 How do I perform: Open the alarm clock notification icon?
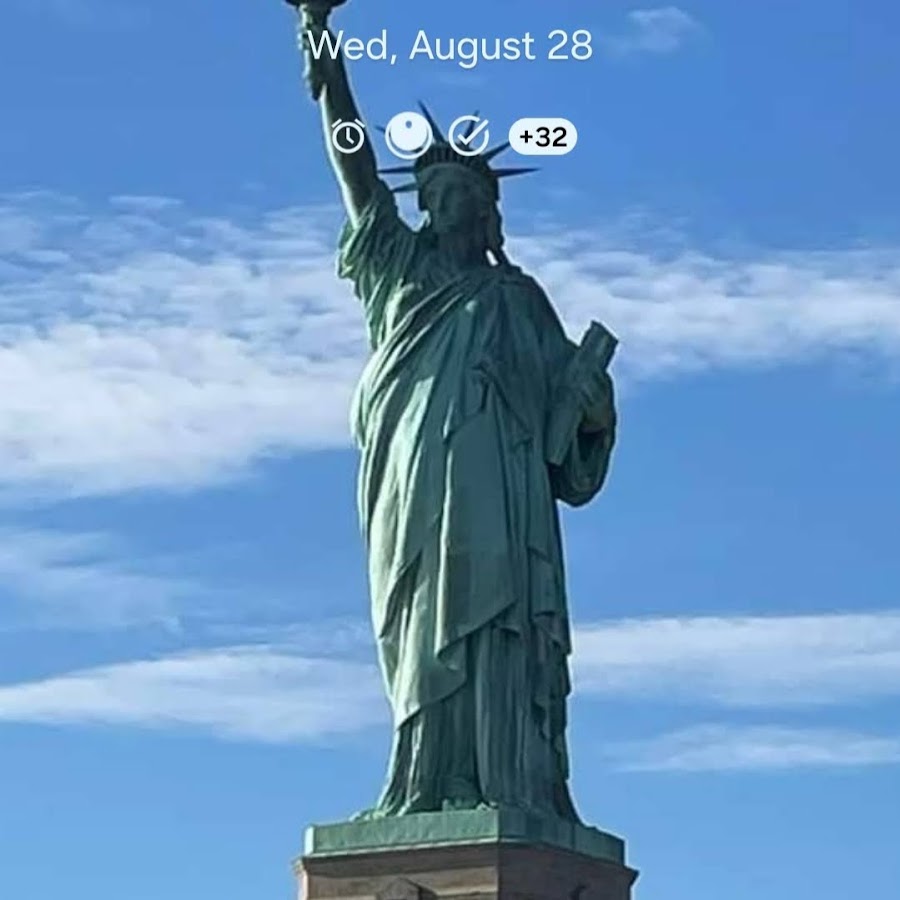pos(348,136)
